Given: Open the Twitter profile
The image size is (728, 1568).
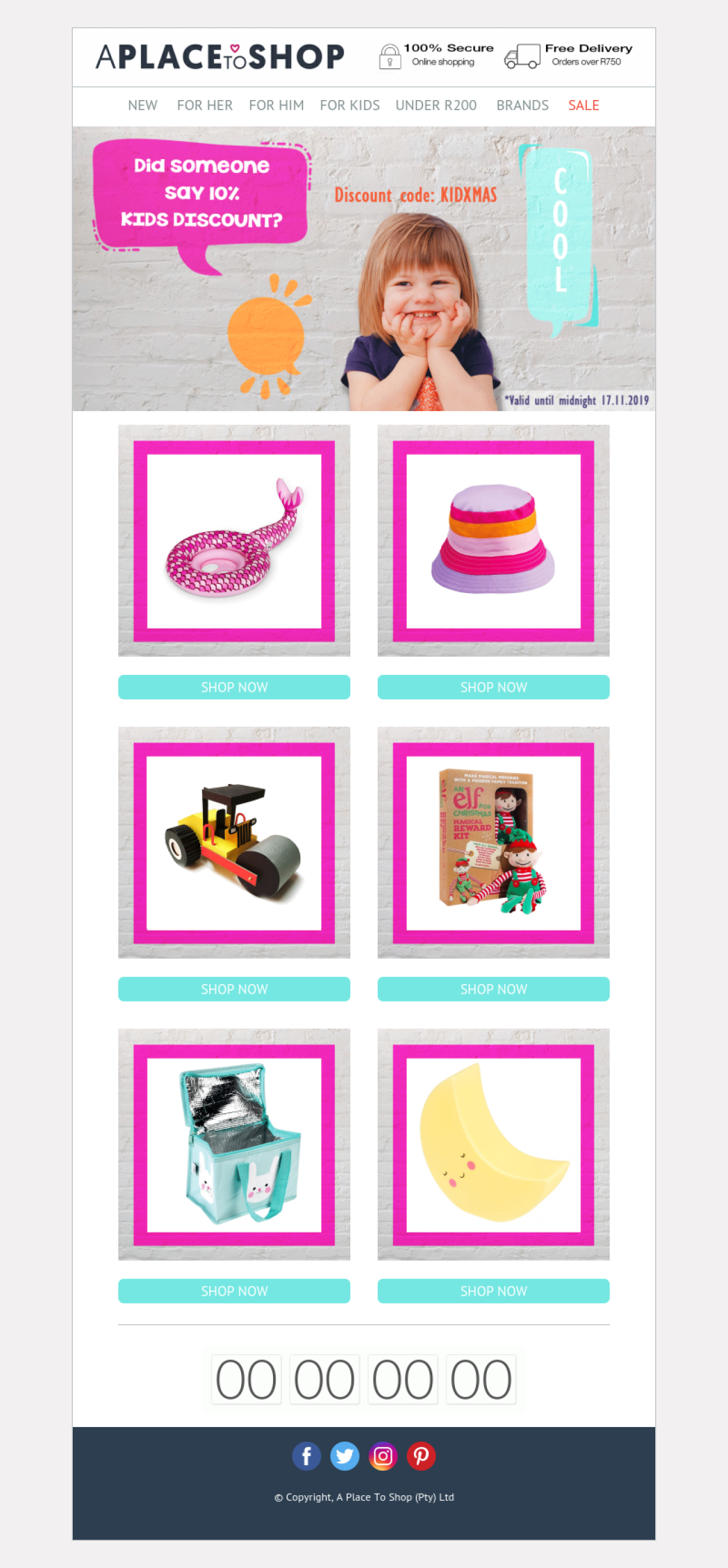Looking at the screenshot, I should coord(345,1456).
